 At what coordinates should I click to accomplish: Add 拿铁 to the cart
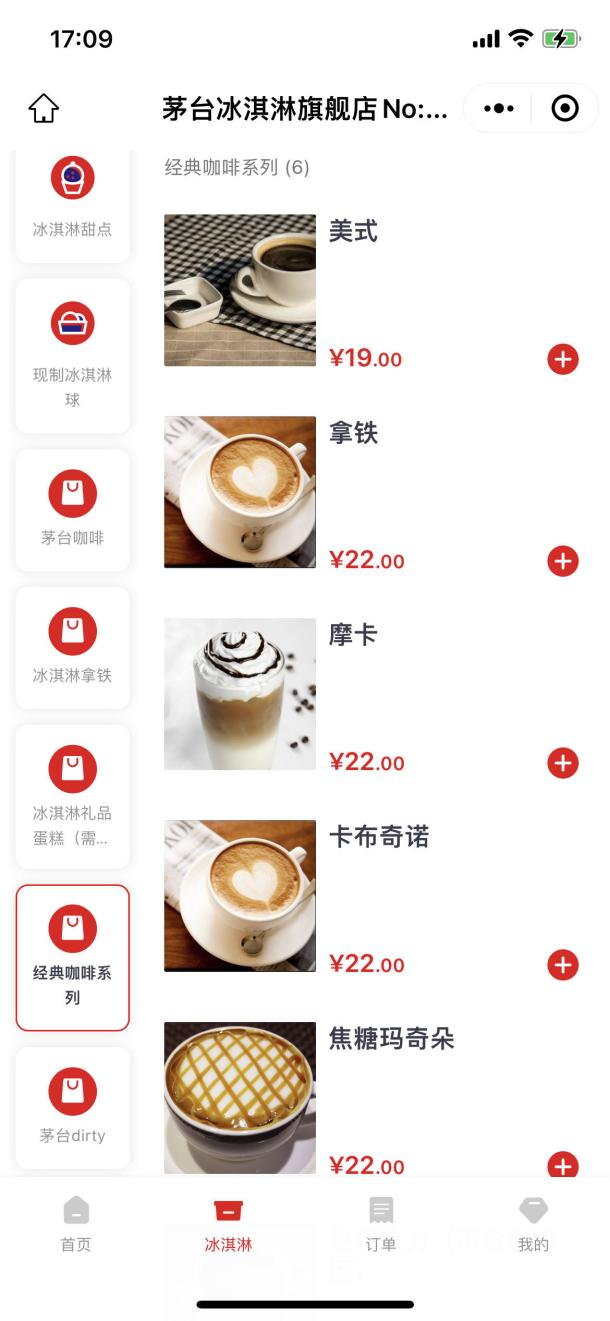click(x=563, y=561)
